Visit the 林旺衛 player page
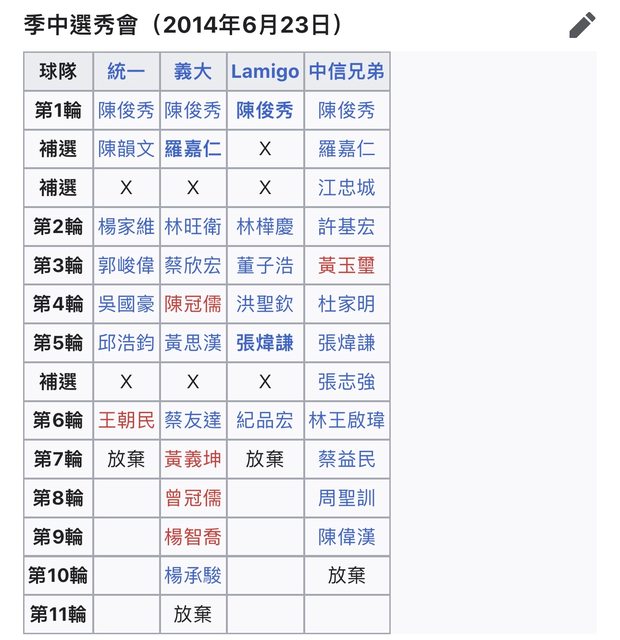 point(193,227)
